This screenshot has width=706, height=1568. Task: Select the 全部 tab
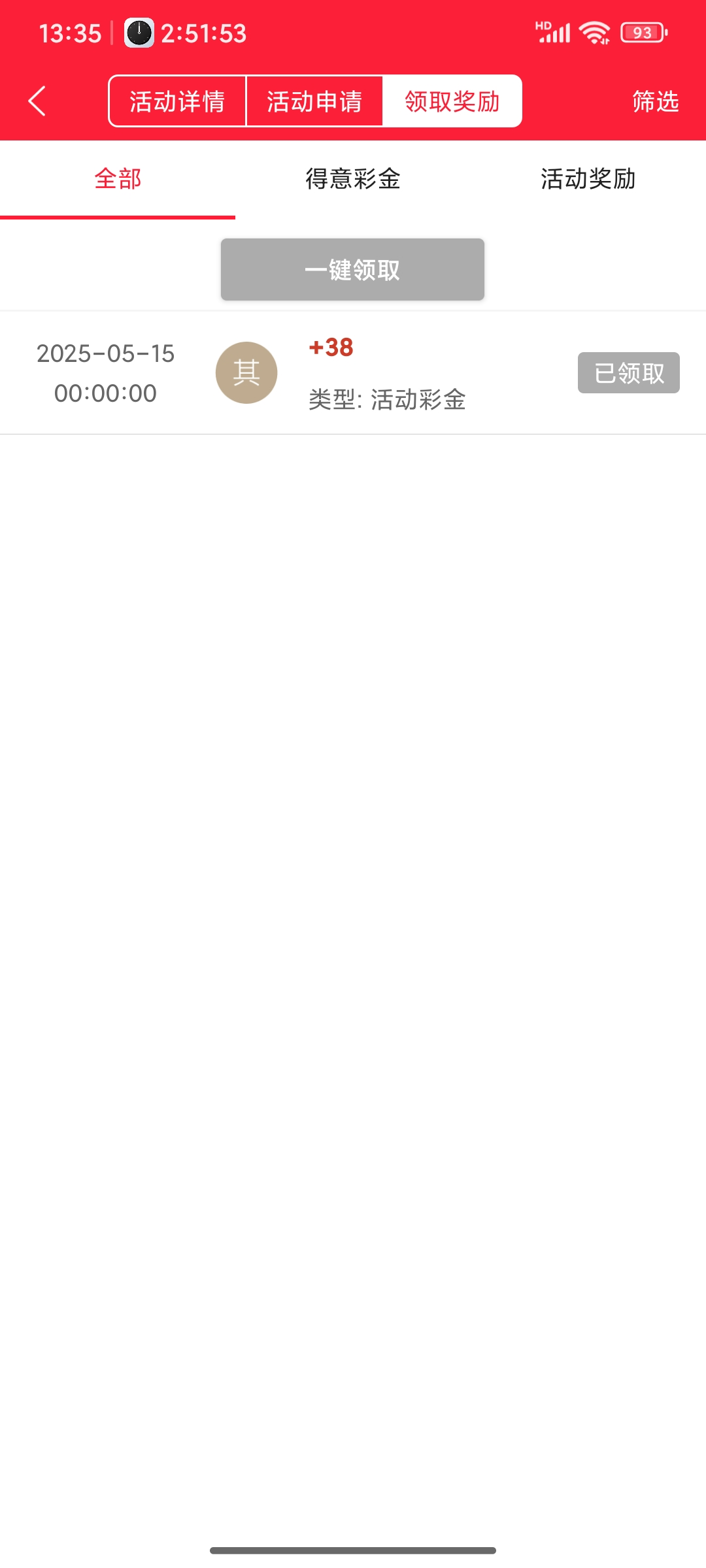pyautogui.click(x=118, y=179)
